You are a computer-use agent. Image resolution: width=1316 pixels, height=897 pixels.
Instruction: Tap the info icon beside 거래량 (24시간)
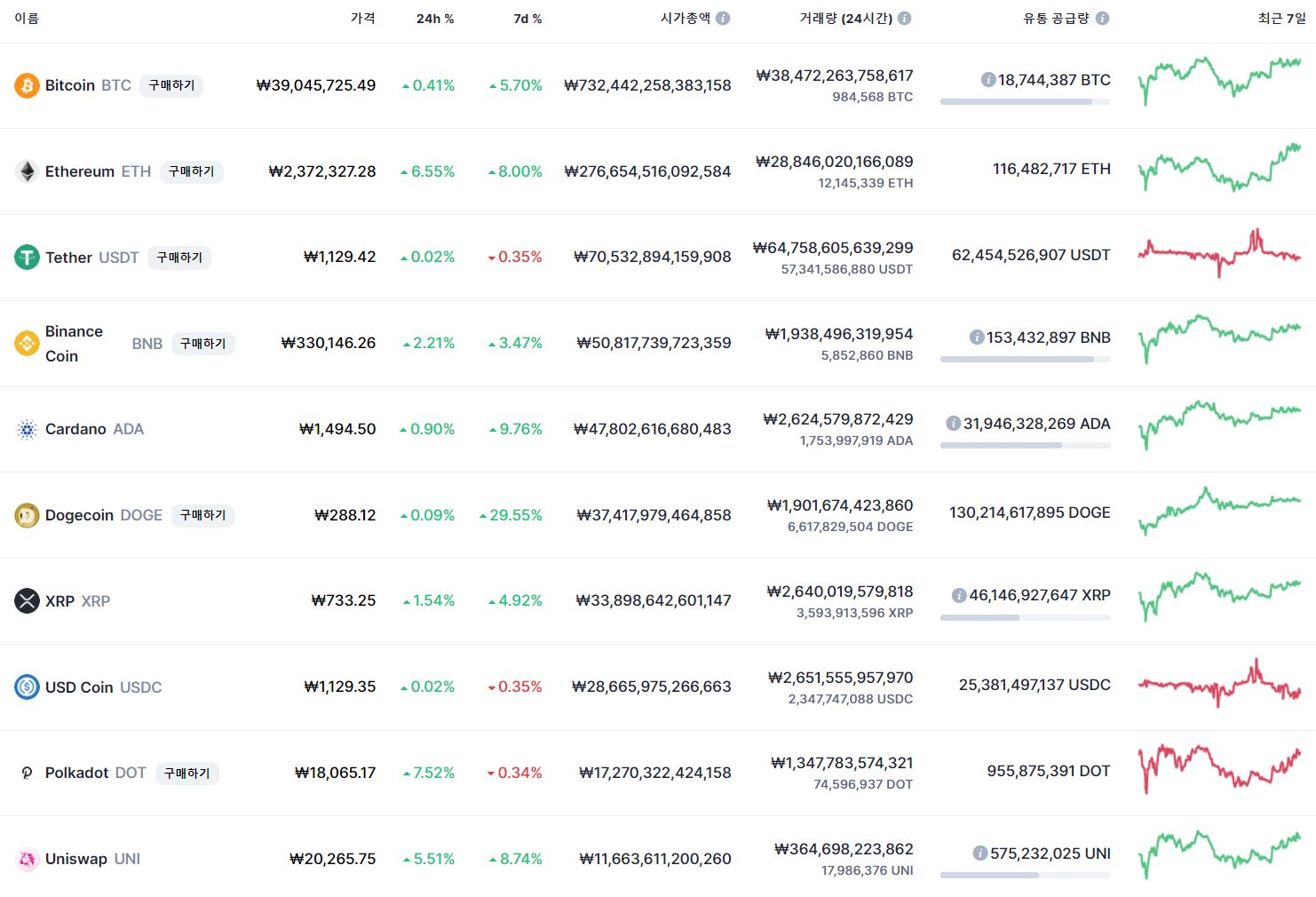pyautogui.click(x=904, y=18)
